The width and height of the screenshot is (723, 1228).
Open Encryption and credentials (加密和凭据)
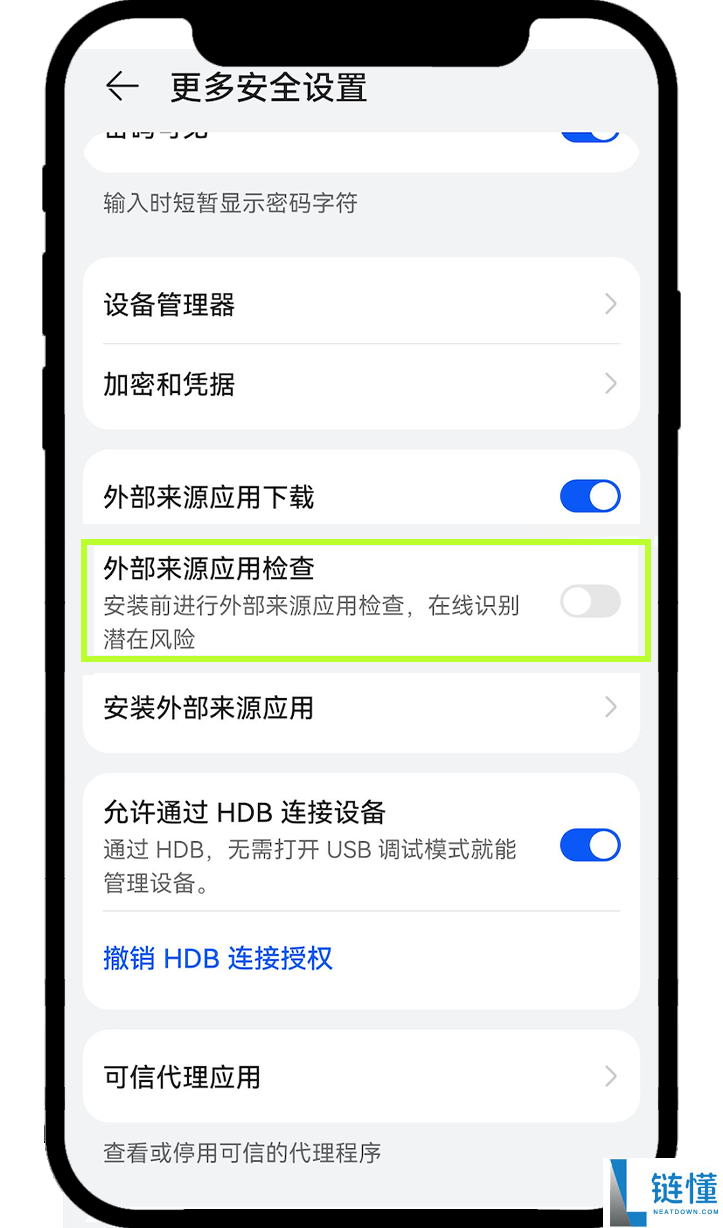click(x=360, y=384)
